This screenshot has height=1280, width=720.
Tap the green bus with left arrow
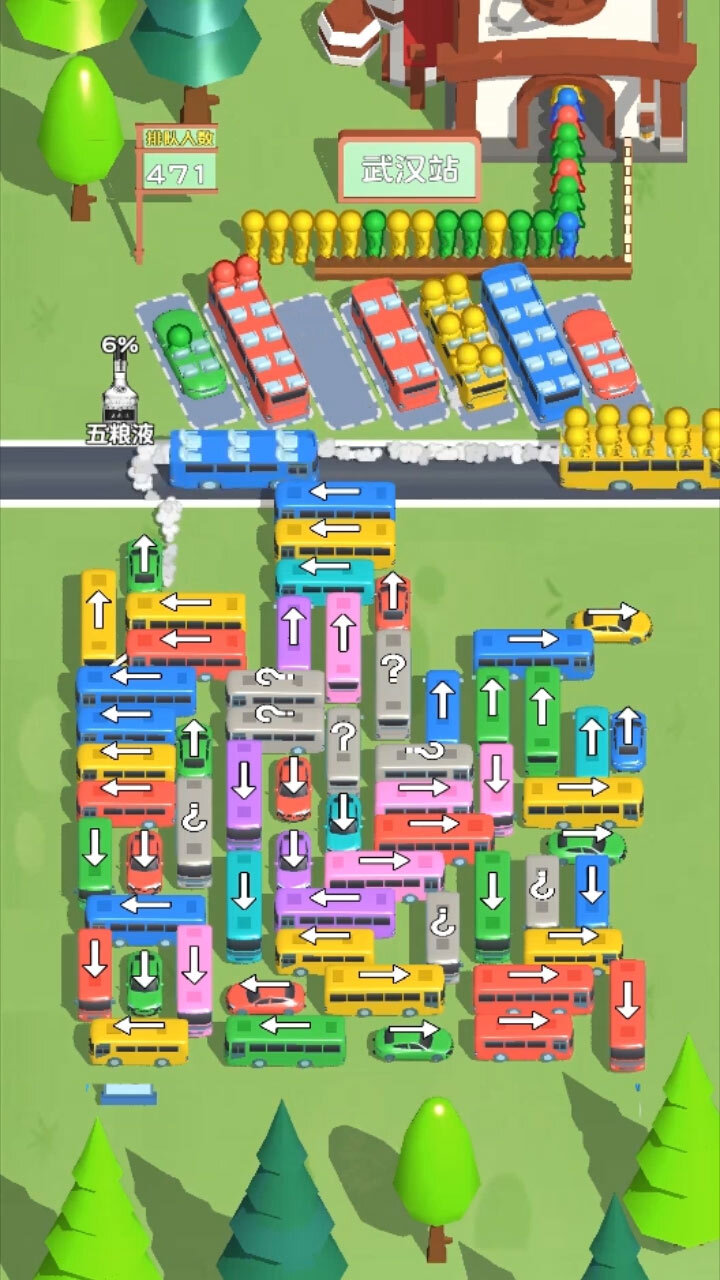click(x=285, y=1038)
